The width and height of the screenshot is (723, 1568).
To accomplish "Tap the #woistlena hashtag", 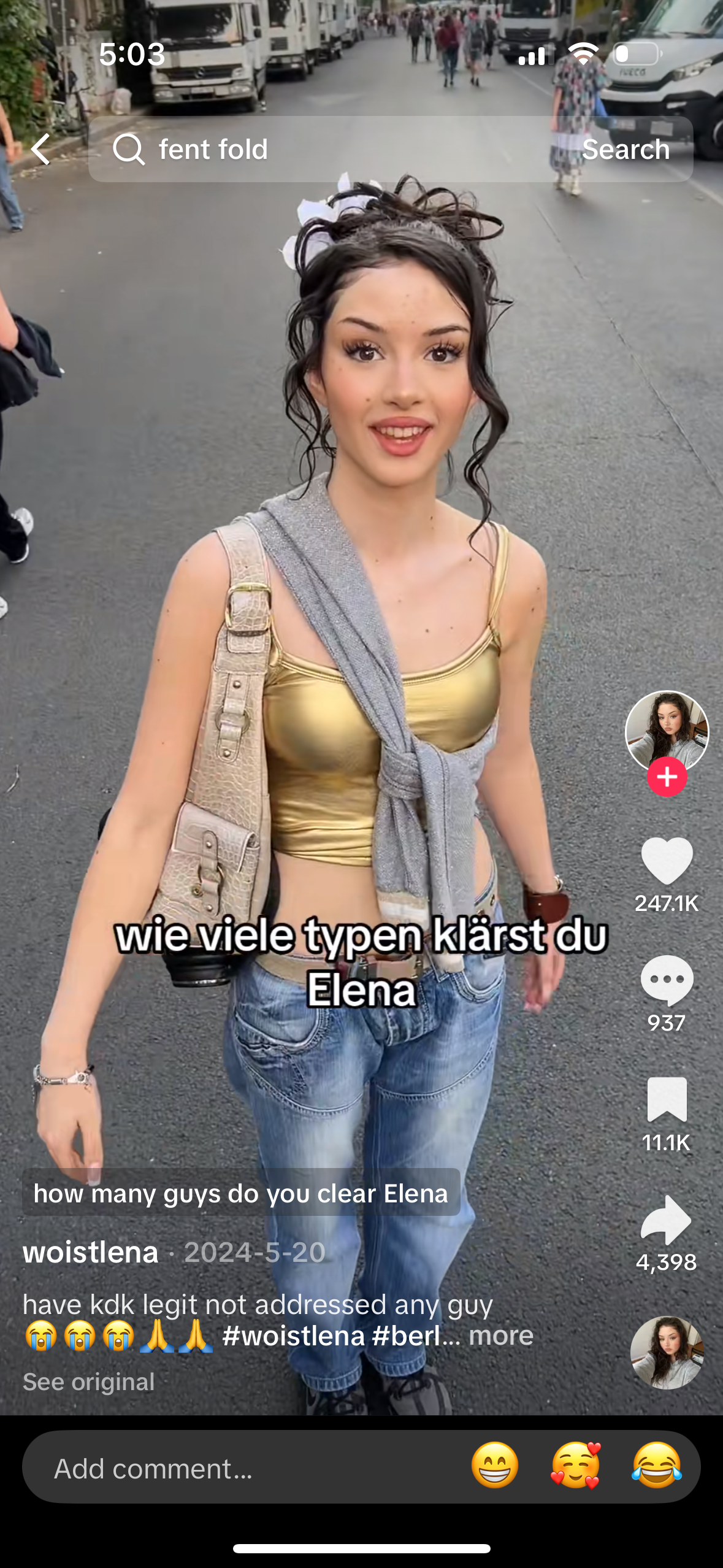I will (x=293, y=1335).
